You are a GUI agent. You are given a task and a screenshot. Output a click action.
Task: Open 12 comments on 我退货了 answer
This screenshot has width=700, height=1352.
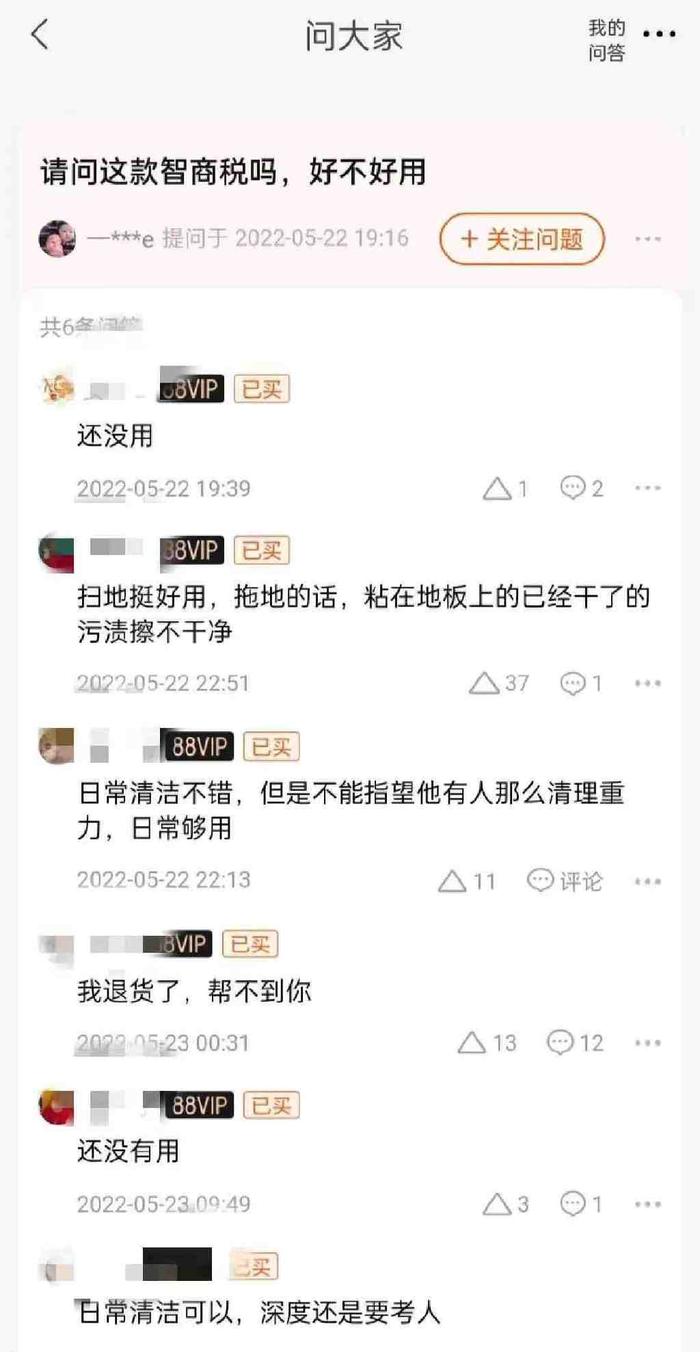click(576, 1043)
